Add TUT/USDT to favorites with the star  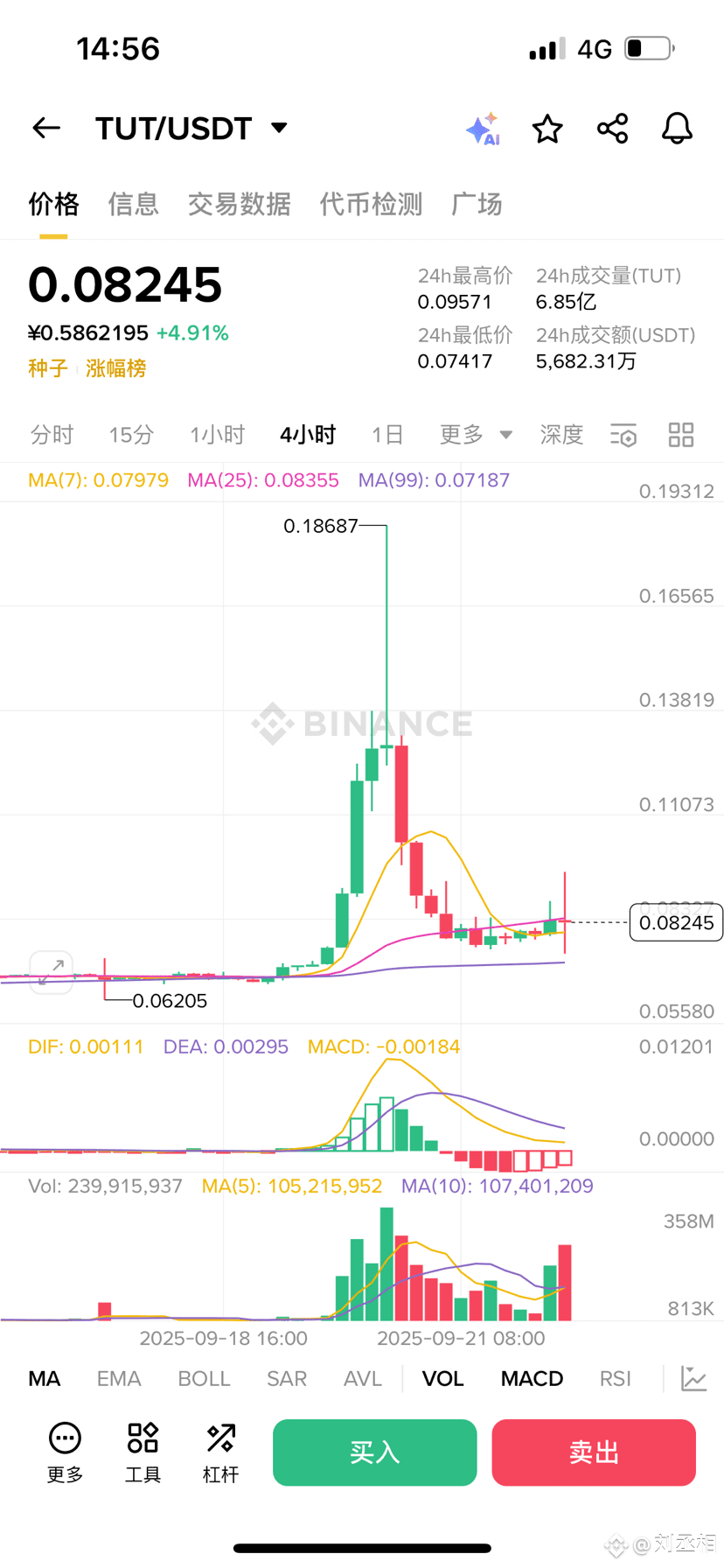(547, 129)
